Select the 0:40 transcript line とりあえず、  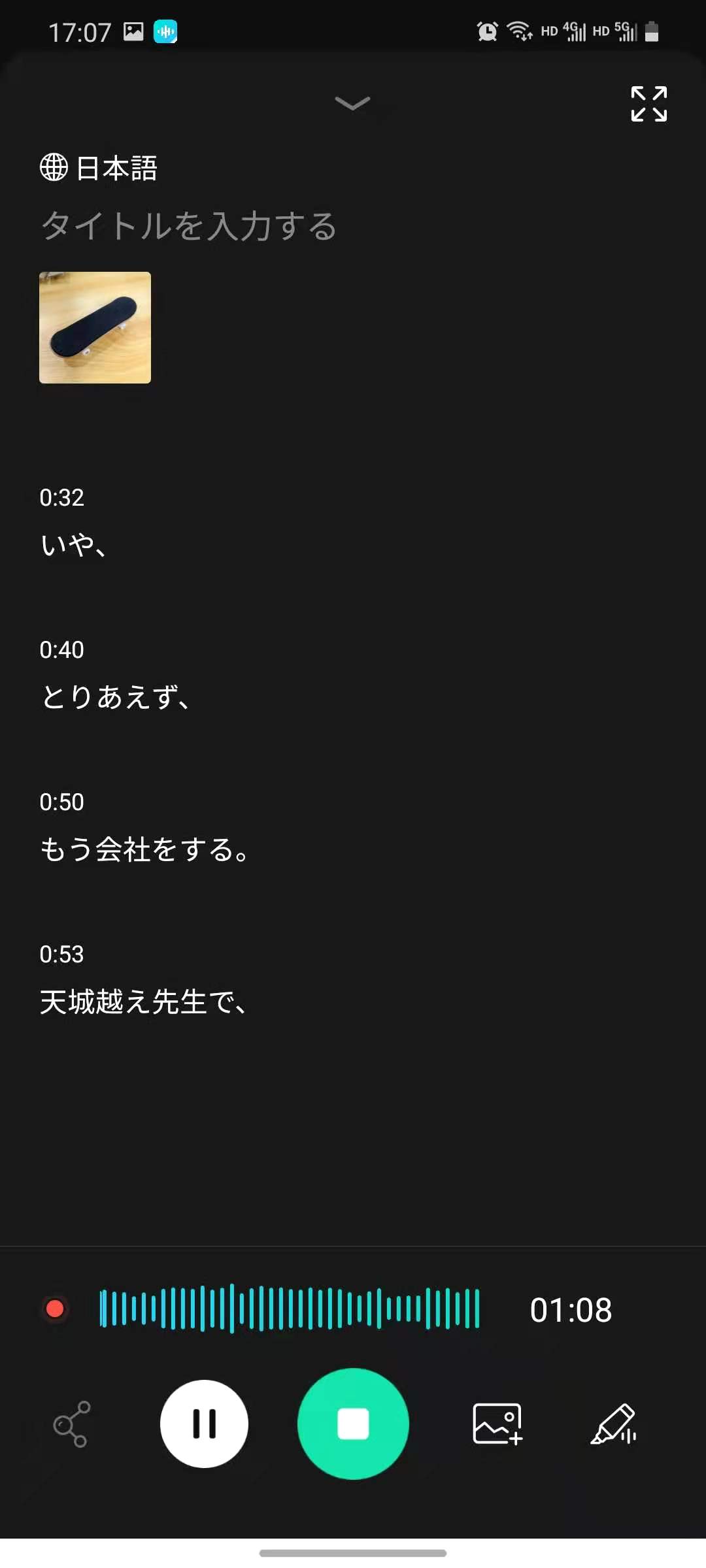[115, 697]
